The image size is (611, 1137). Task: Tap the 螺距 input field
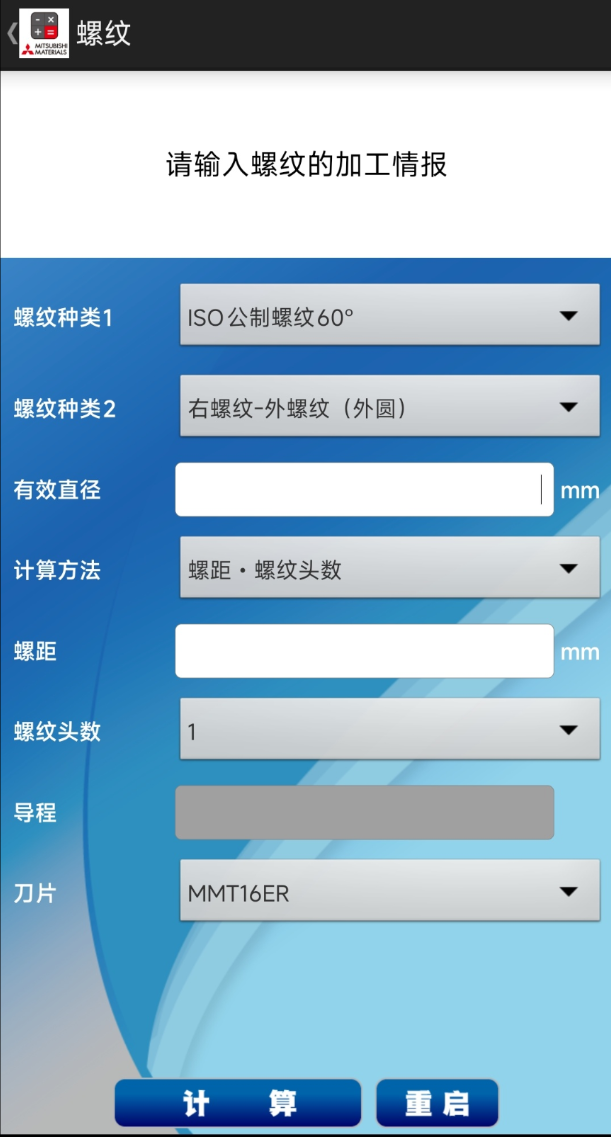pyautogui.click(x=364, y=651)
